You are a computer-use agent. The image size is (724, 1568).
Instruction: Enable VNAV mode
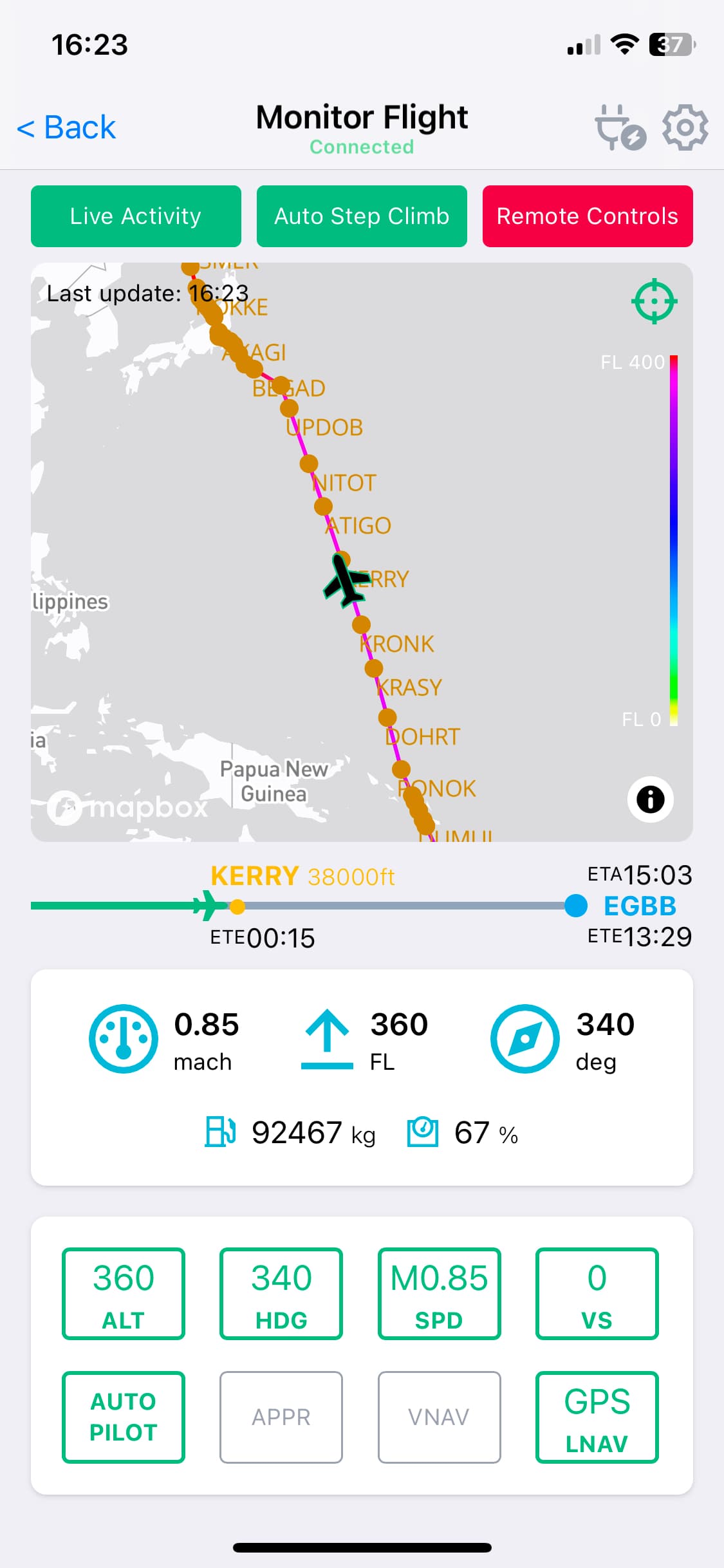[x=439, y=1417]
